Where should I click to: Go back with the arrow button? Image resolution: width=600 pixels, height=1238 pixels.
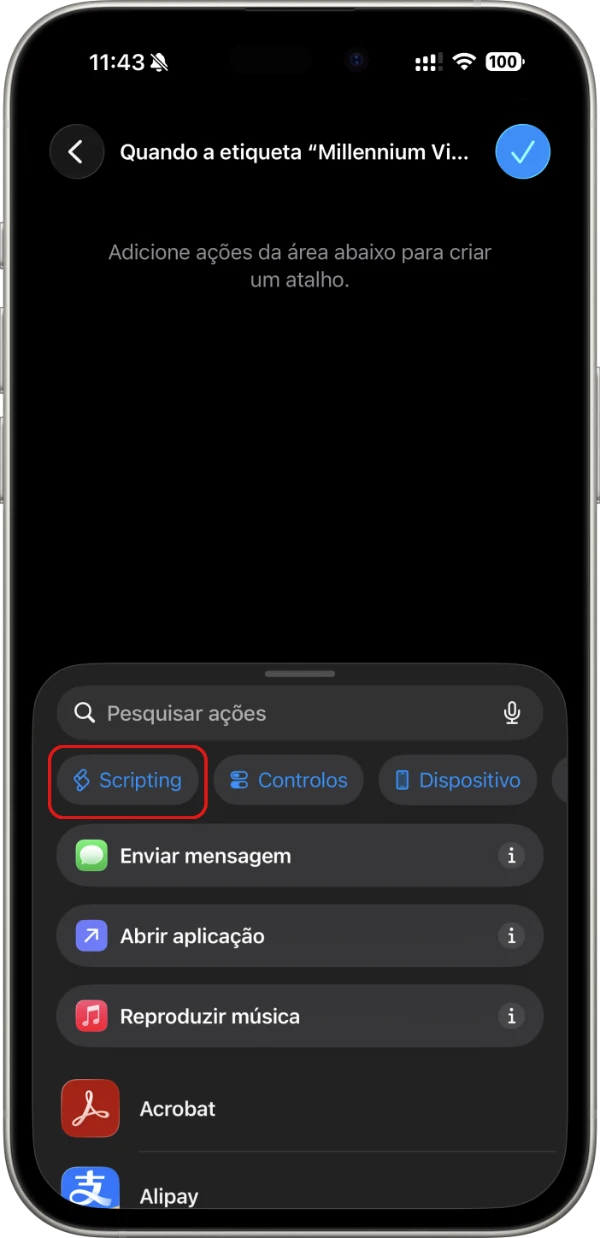(x=76, y=152)
